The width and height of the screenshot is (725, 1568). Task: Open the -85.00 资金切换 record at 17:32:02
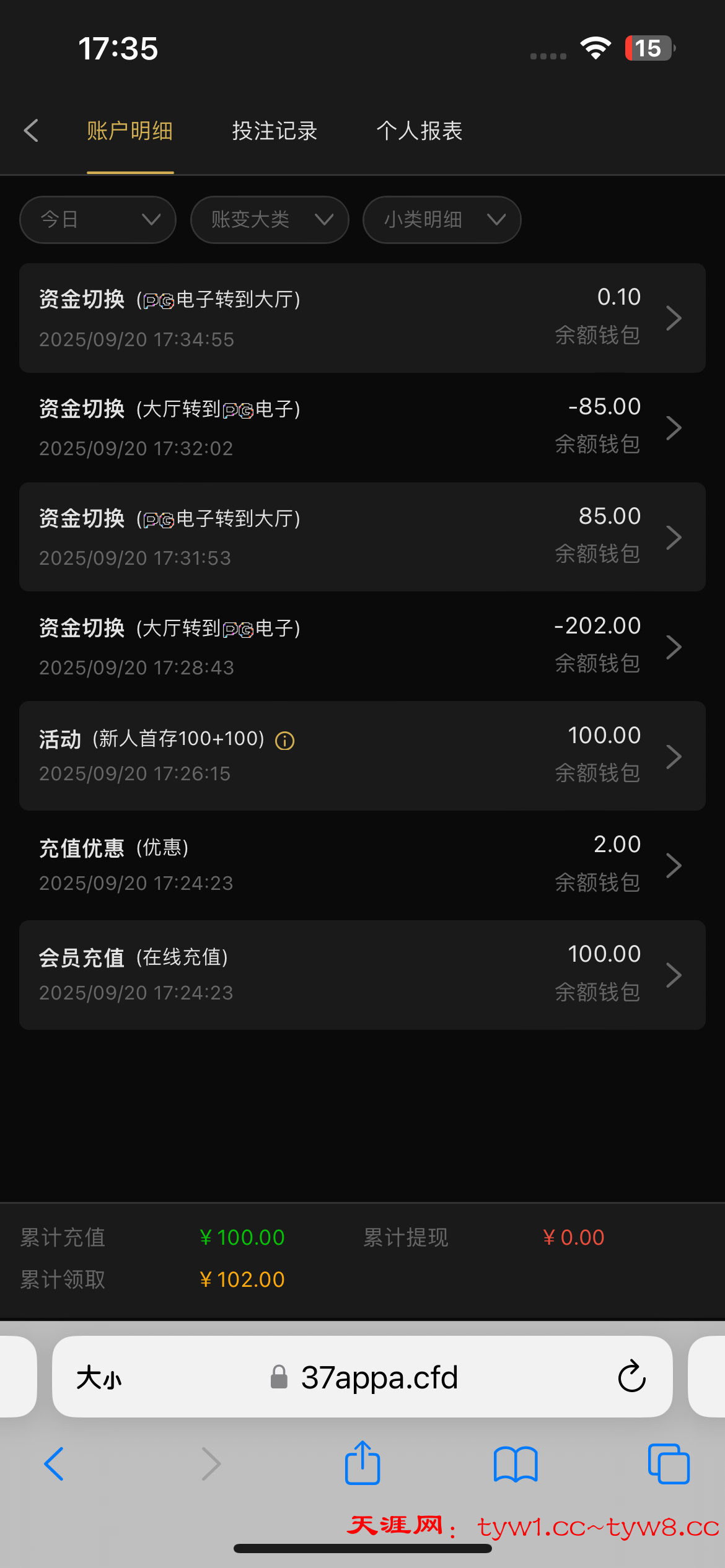click(362, 427)
